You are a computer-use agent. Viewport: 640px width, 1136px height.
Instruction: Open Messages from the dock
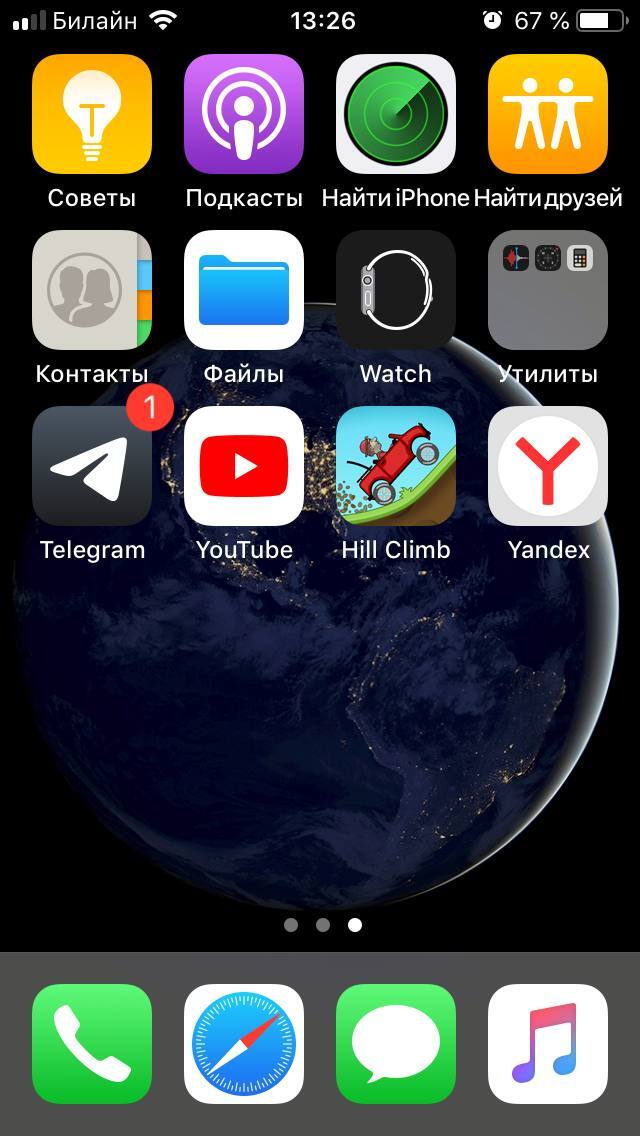(x=396, y=1044)
